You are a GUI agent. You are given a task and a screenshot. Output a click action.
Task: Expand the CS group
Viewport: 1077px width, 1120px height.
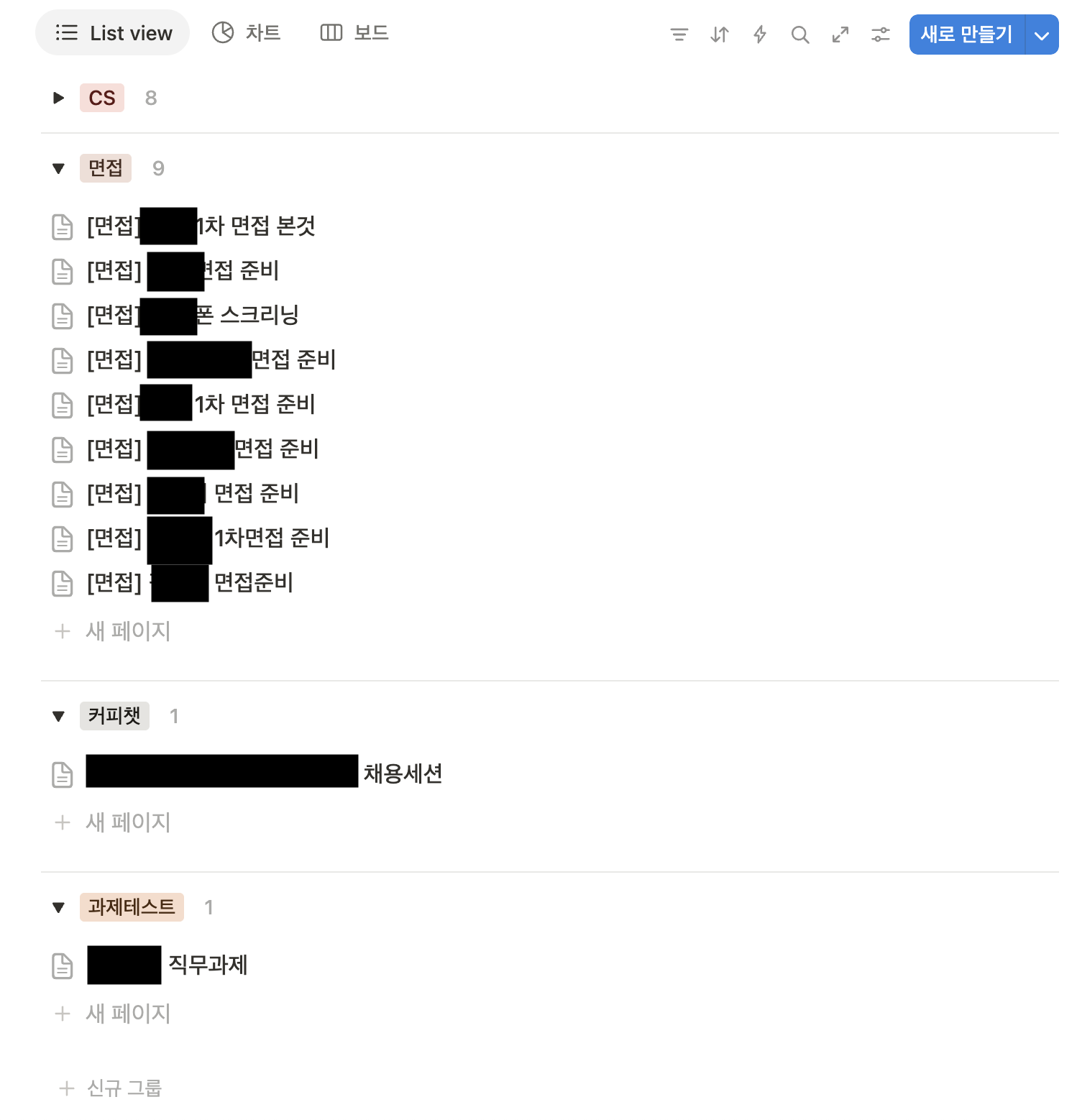(x=59, y=98)
